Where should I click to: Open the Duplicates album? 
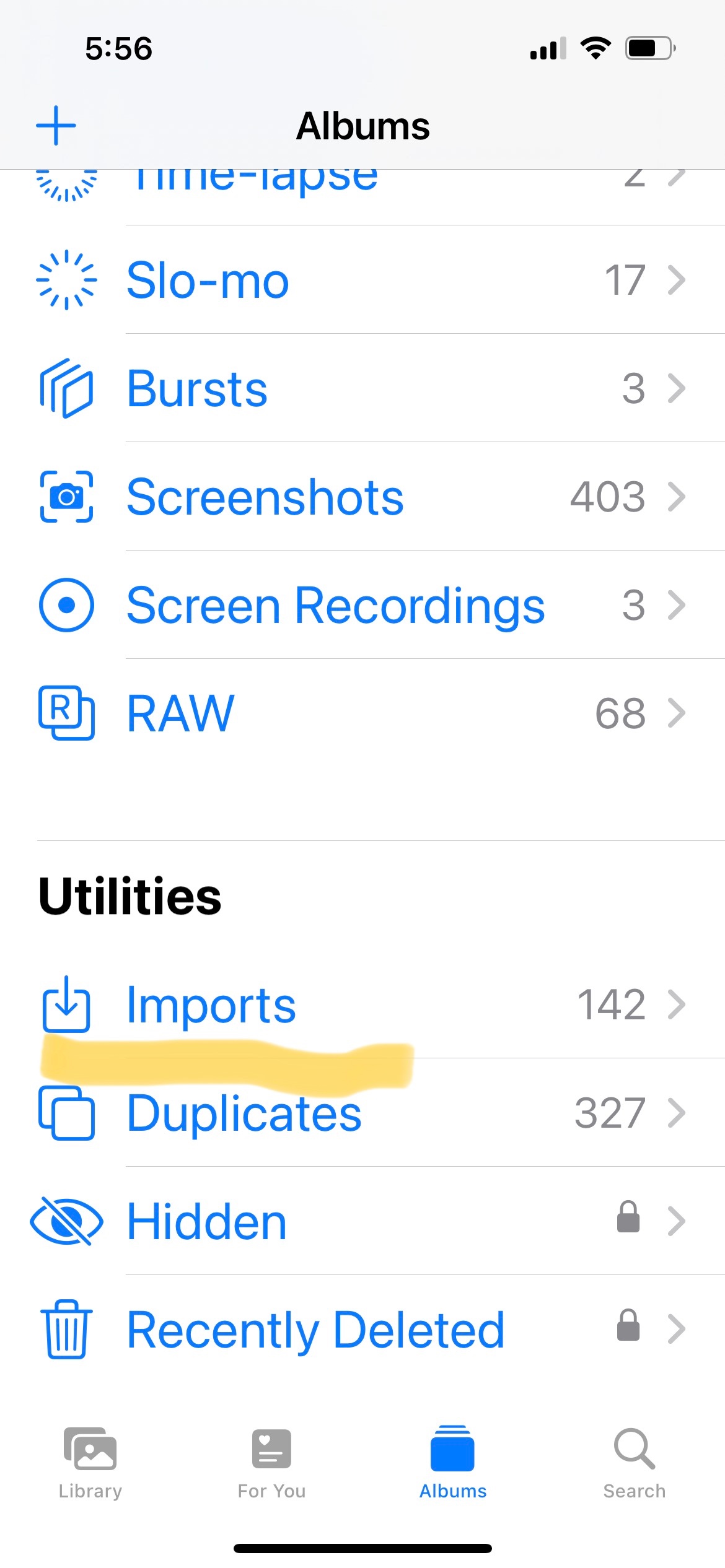(362, 1113)
